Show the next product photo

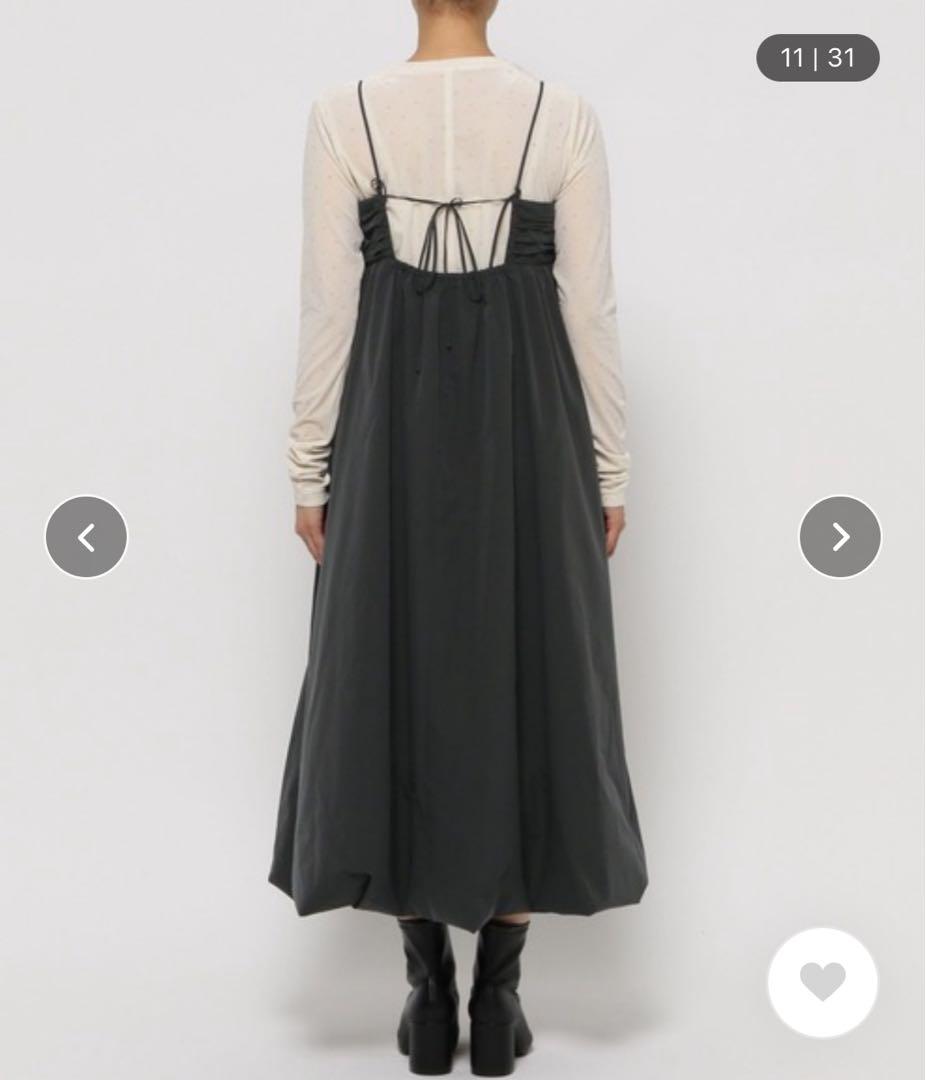coord(840,537)
